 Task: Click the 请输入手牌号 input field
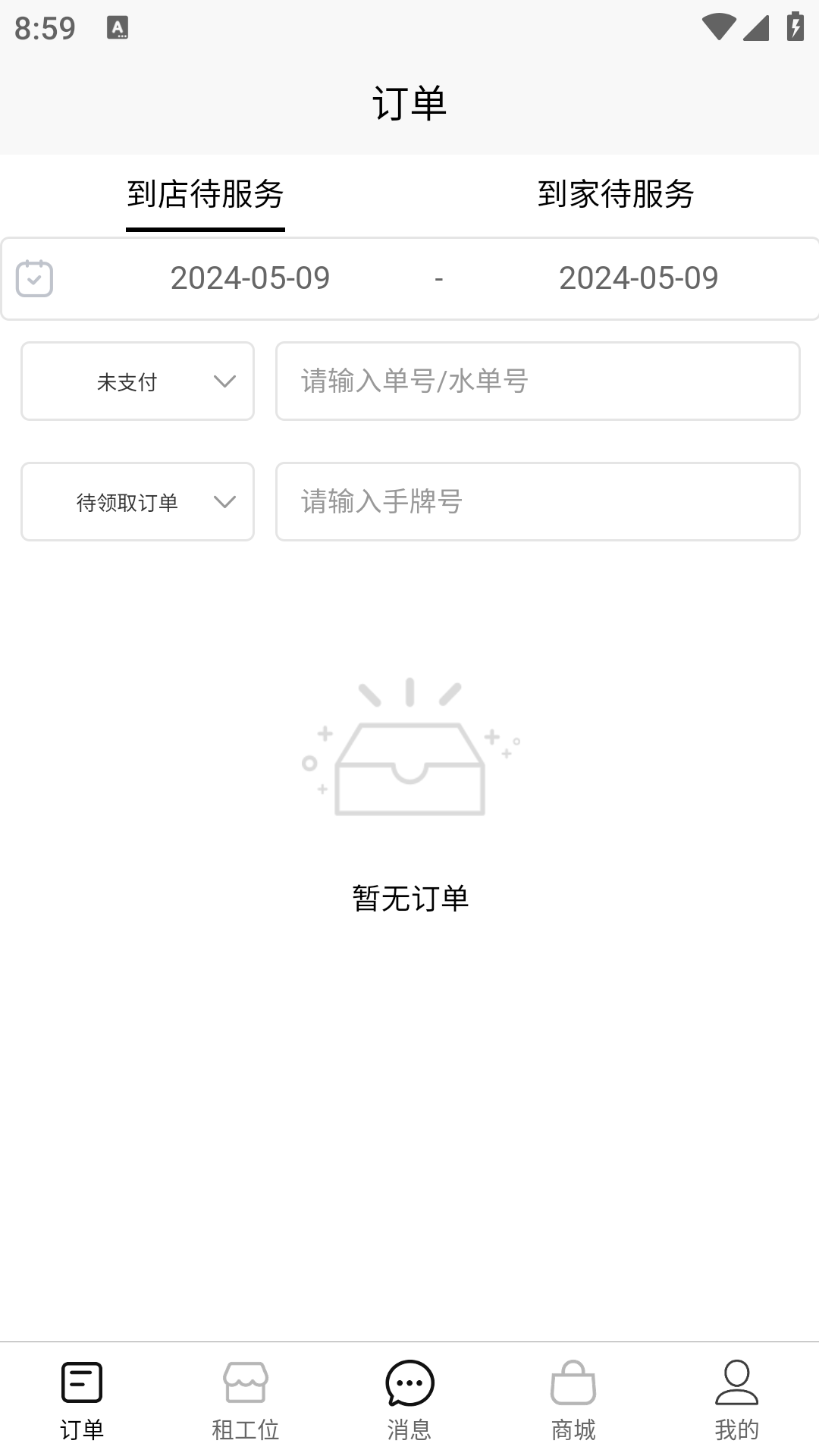538,502
